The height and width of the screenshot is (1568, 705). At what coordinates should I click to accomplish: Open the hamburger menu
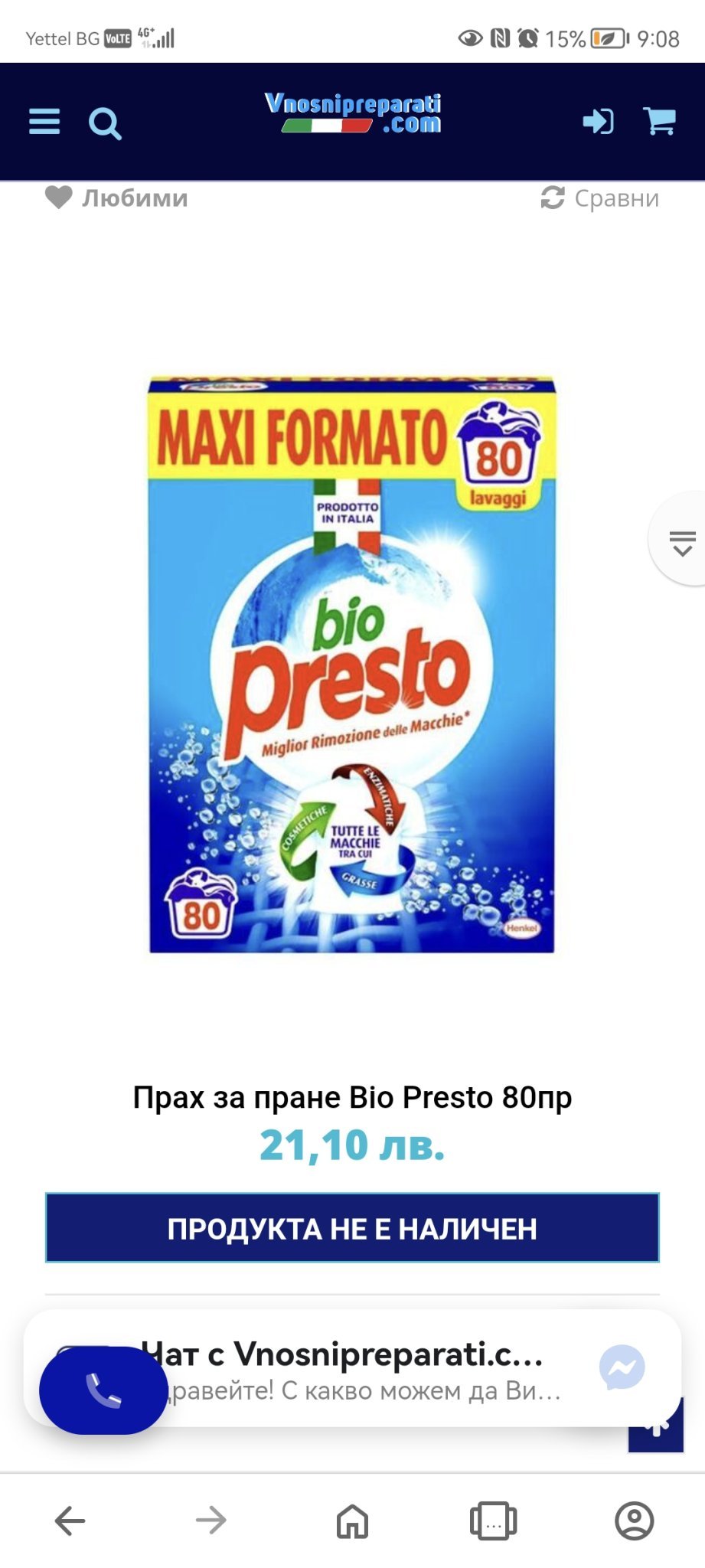click(44, 122)
